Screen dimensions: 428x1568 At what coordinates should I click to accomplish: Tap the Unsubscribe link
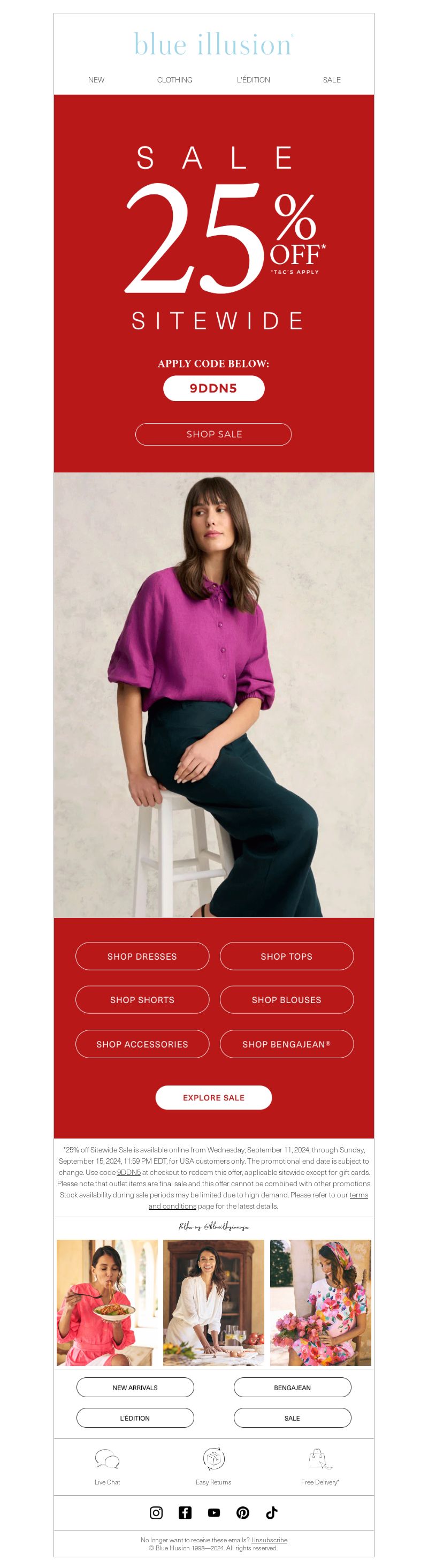tap(269, 1540)
